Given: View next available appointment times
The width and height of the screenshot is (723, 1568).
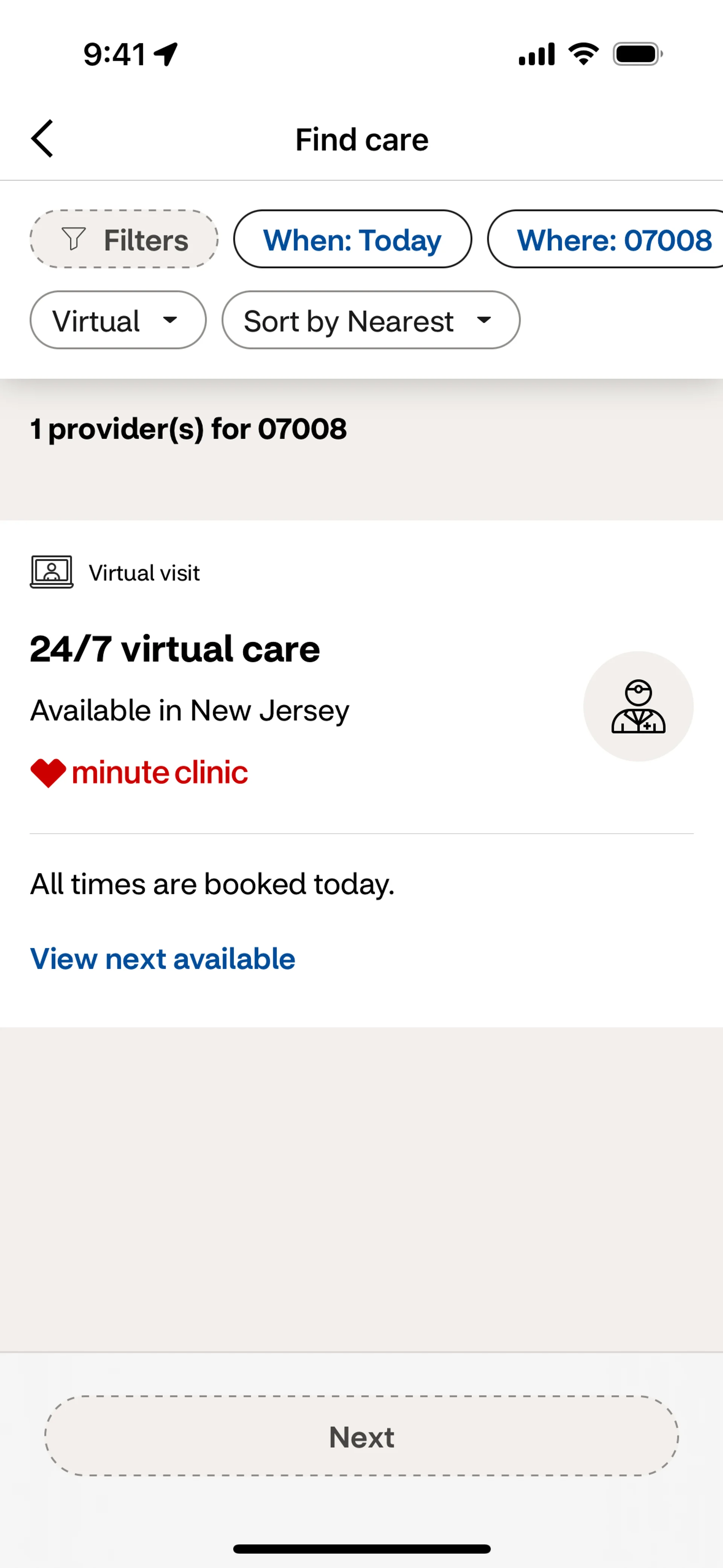Looking at the screenshot, I should point(163,959).
